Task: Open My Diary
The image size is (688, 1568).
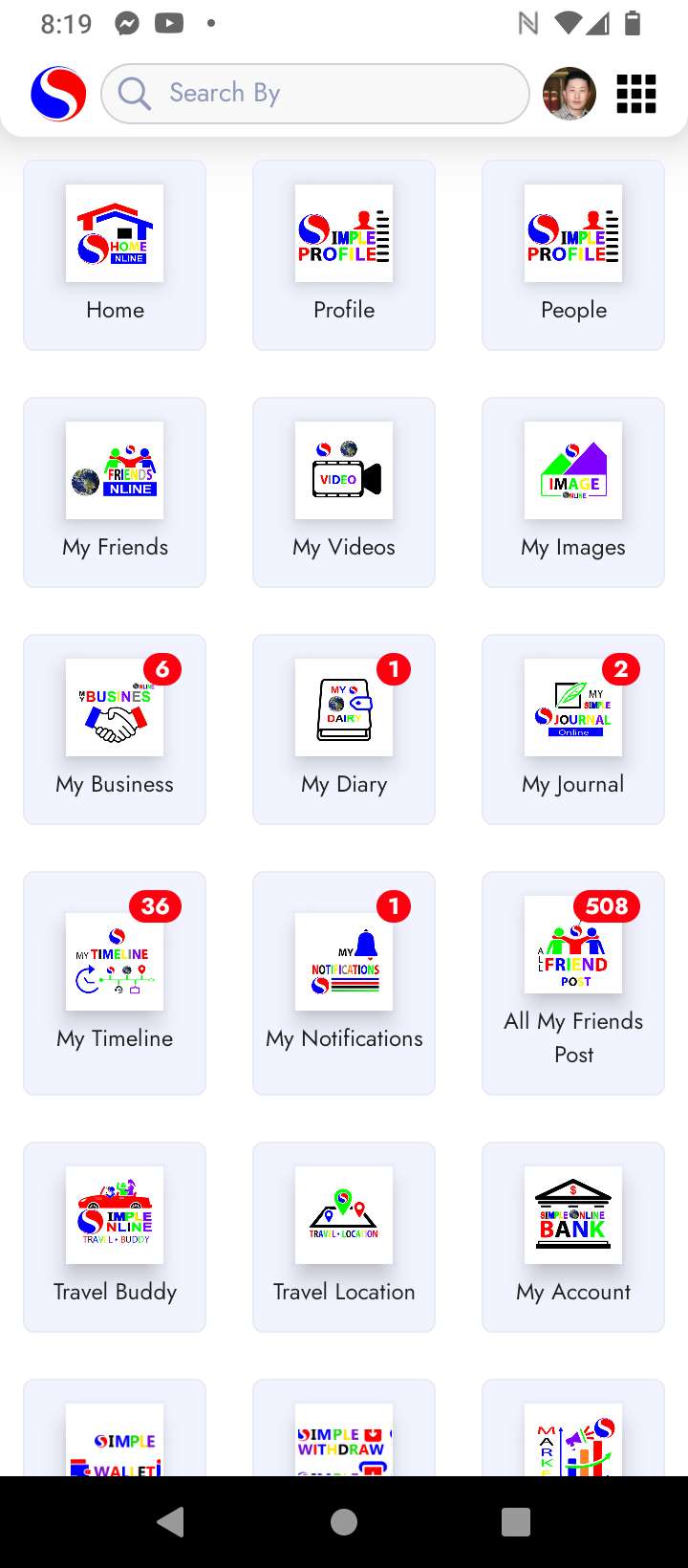Action: click(344, 730)
